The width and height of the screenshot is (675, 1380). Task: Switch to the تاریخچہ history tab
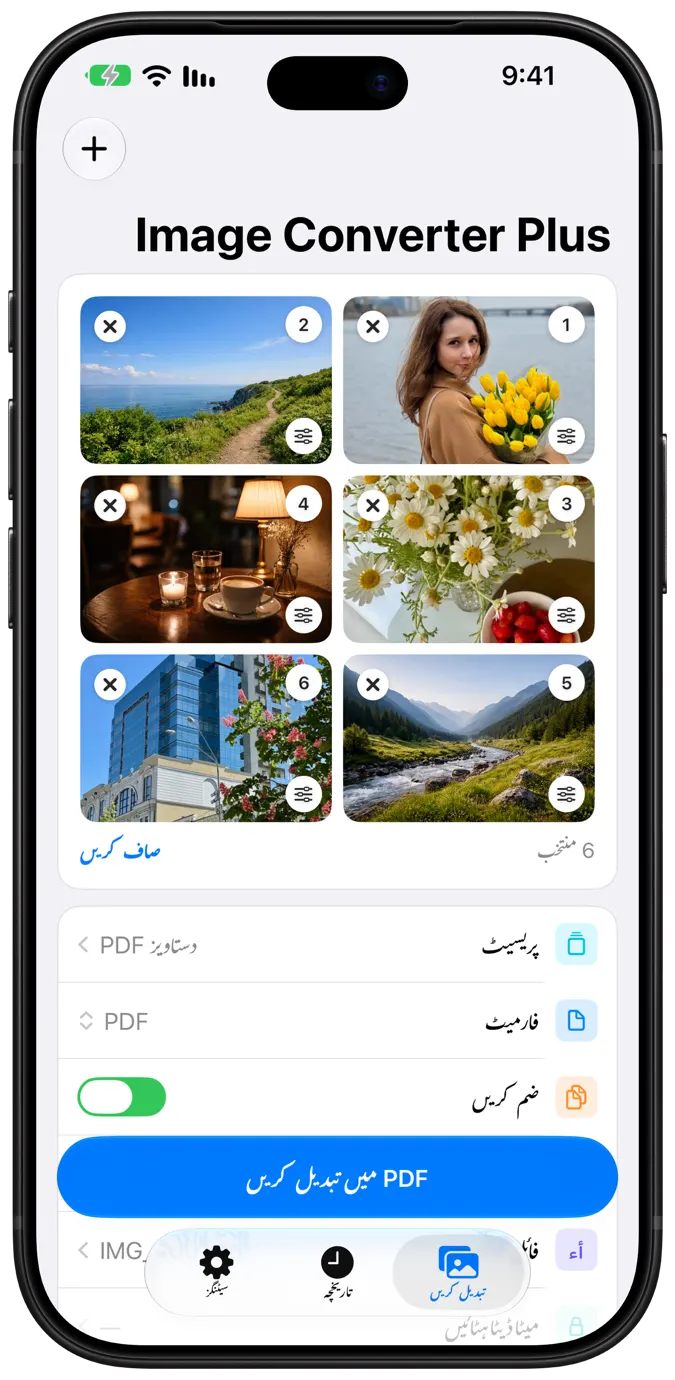click(x=337, y=1272)
